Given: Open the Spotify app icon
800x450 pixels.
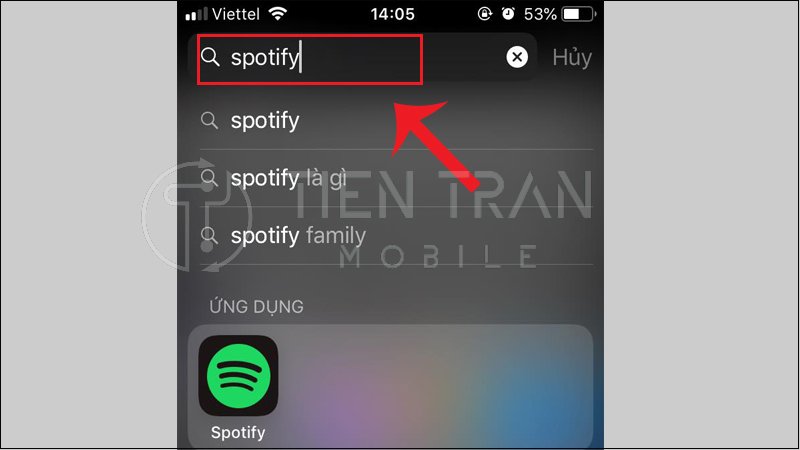Looking at the screenshot, I should (x=238, y=375).
